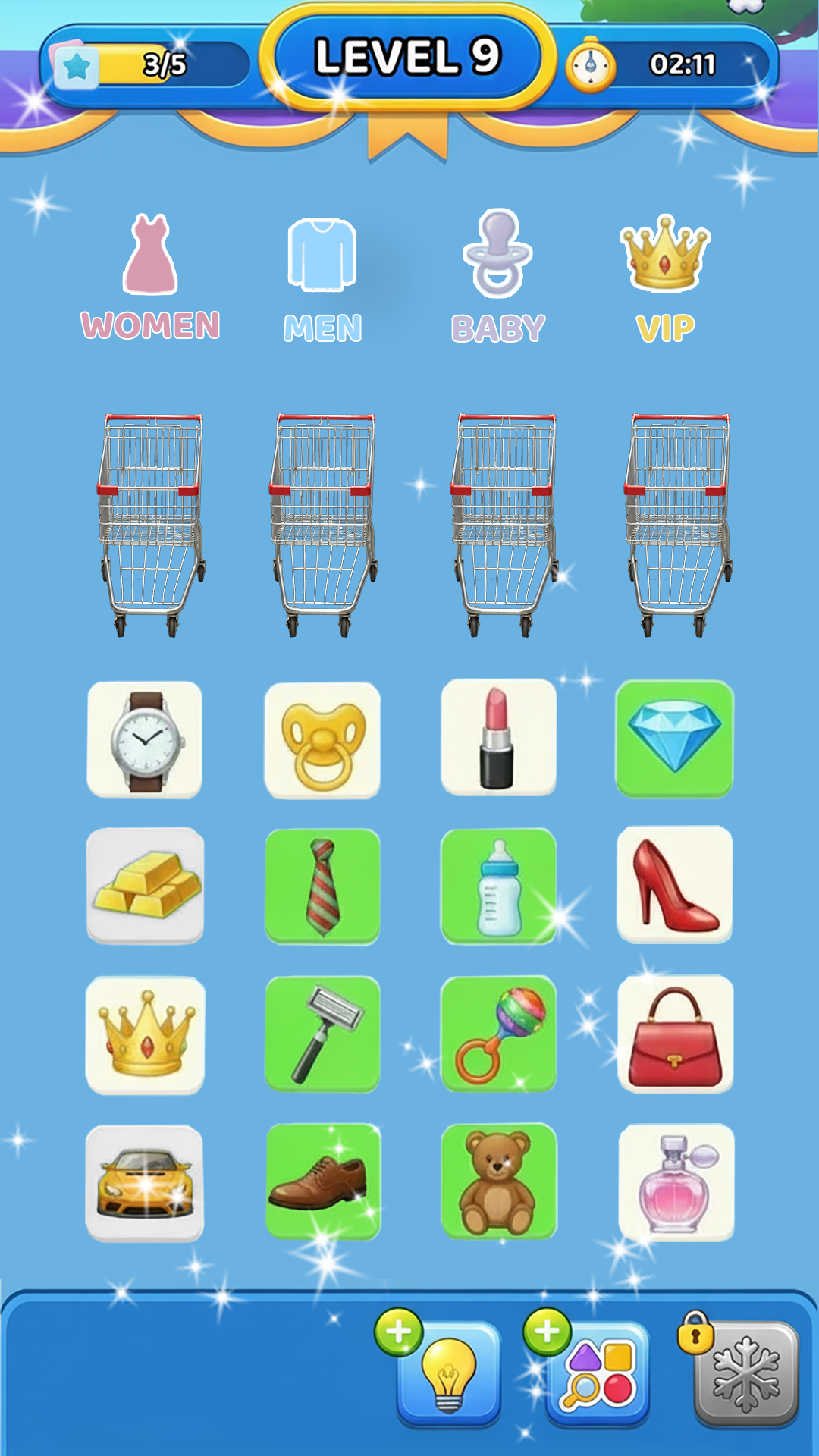Screen dimensions: 819x1456
Task: Use the lightbulb hint booster
Action: [448, 1373]
